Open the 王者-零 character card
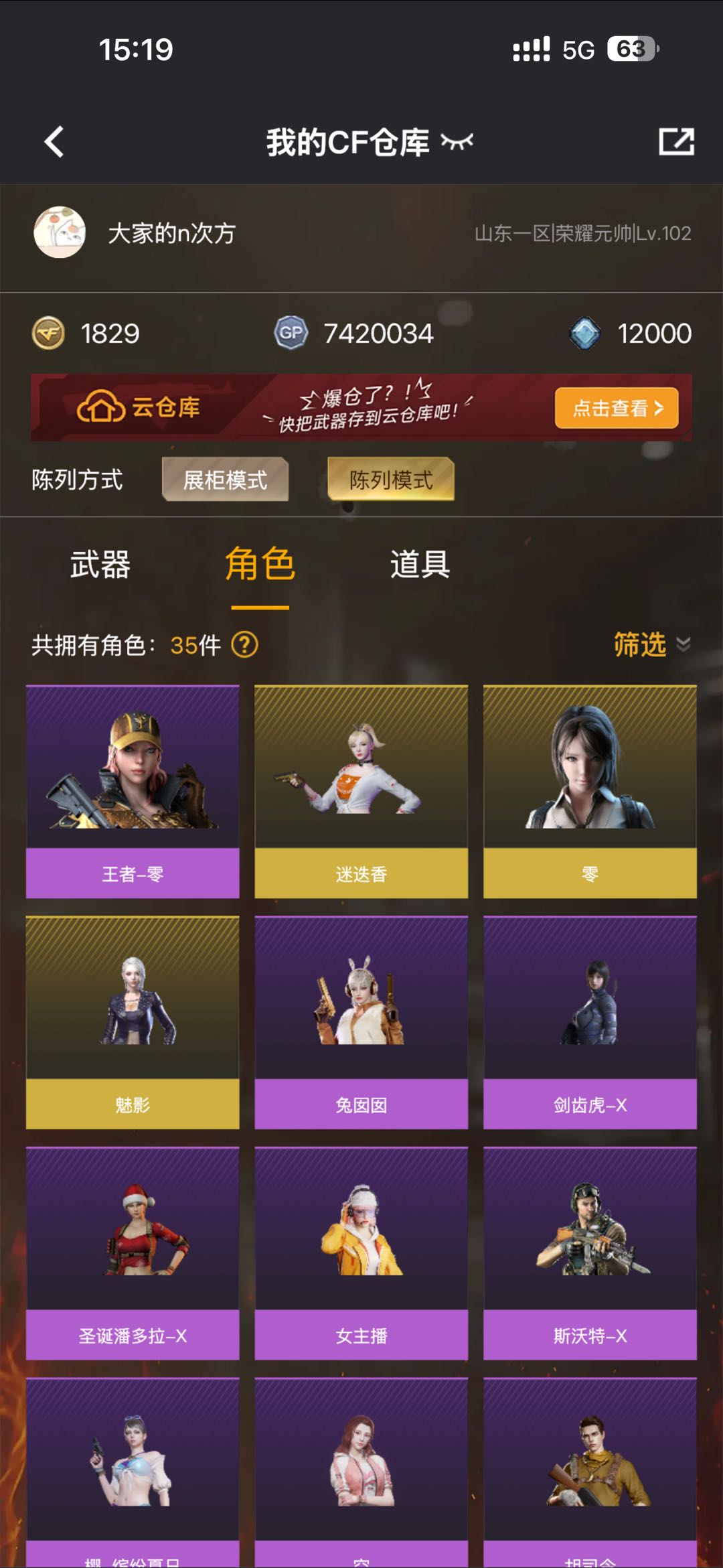The width and height of the screenshot is (723, 1568). [133, 791]
